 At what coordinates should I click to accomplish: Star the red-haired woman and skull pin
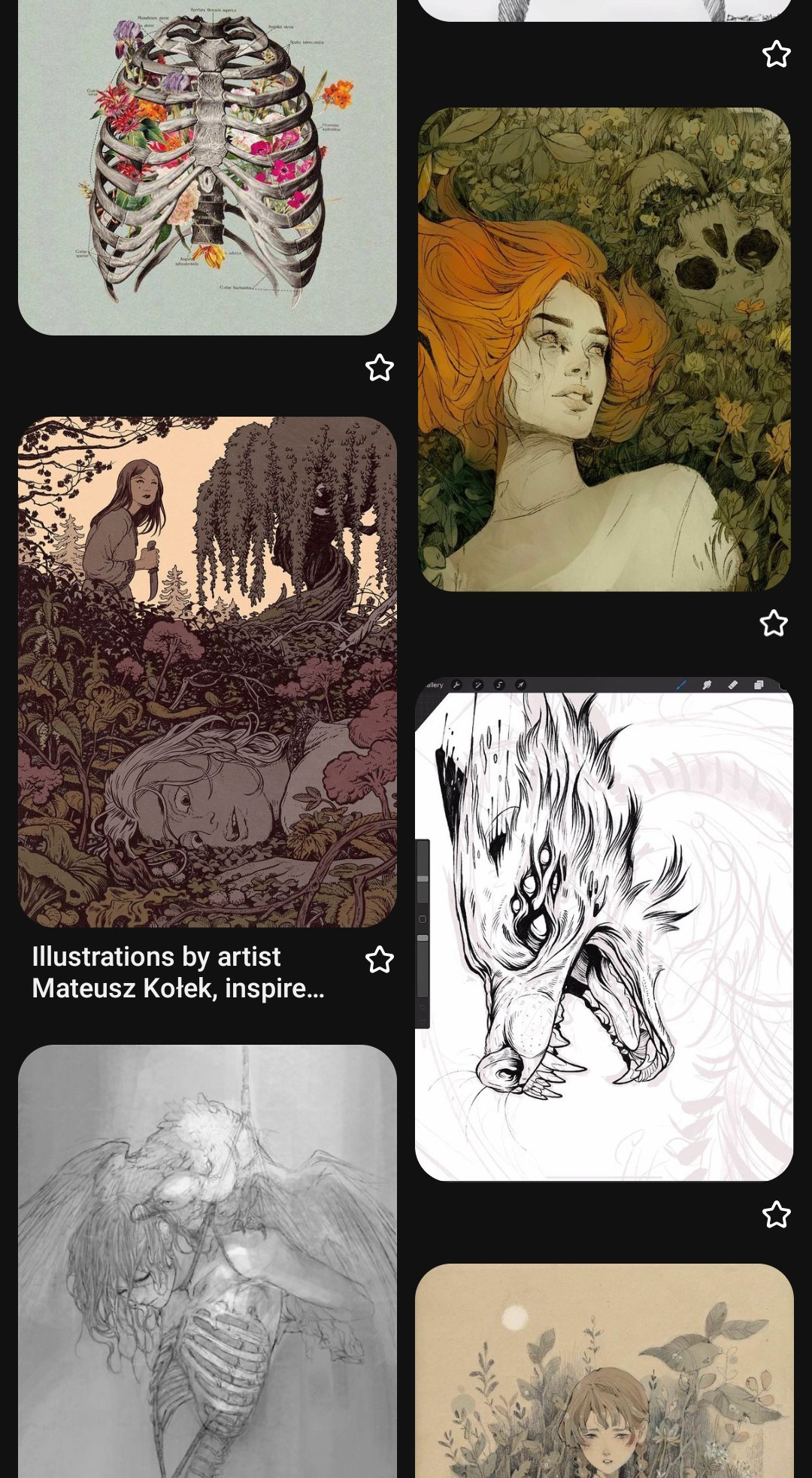pos(774,624)
